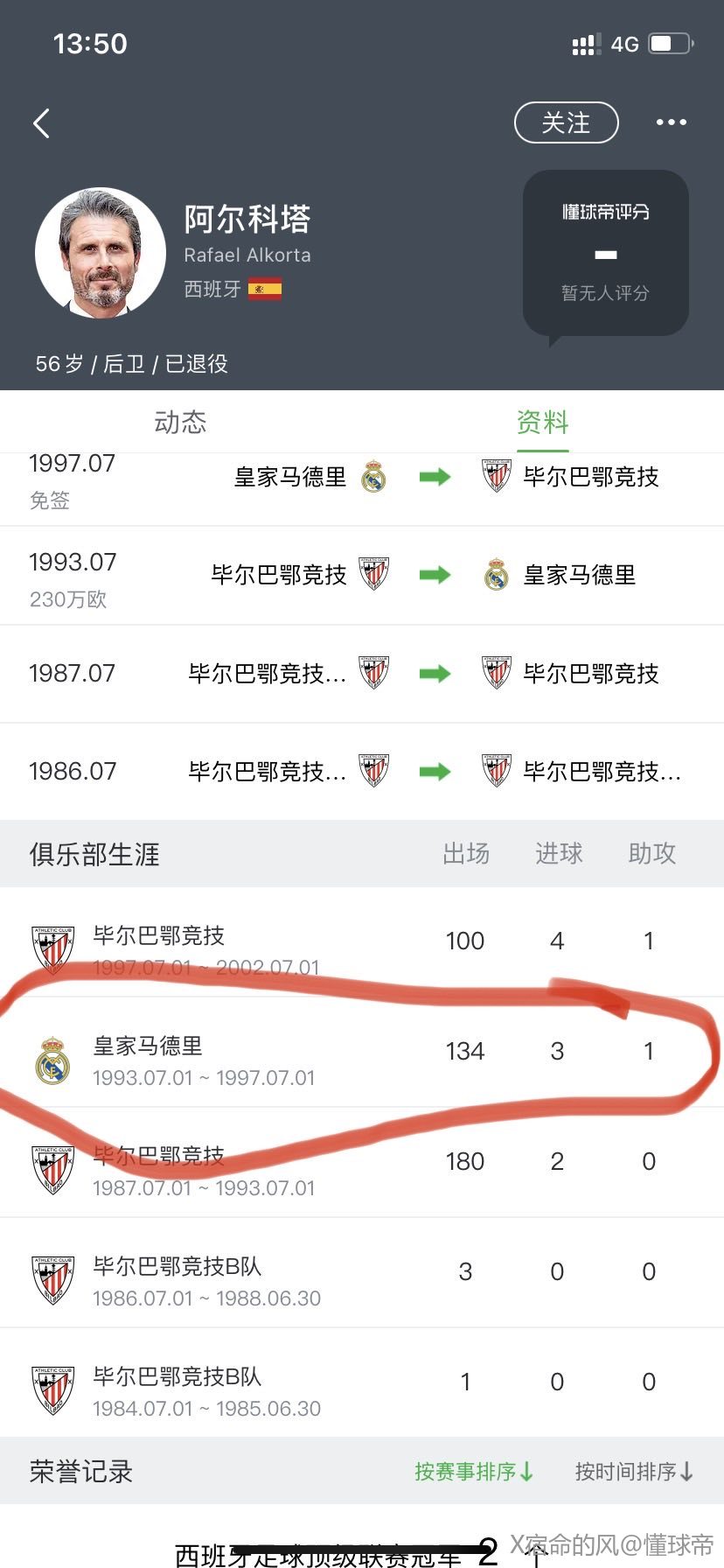
Task: Open the 毕尔巴鄂竞技B队 1984–1985 career row
Action: (x=362, y=1382)
